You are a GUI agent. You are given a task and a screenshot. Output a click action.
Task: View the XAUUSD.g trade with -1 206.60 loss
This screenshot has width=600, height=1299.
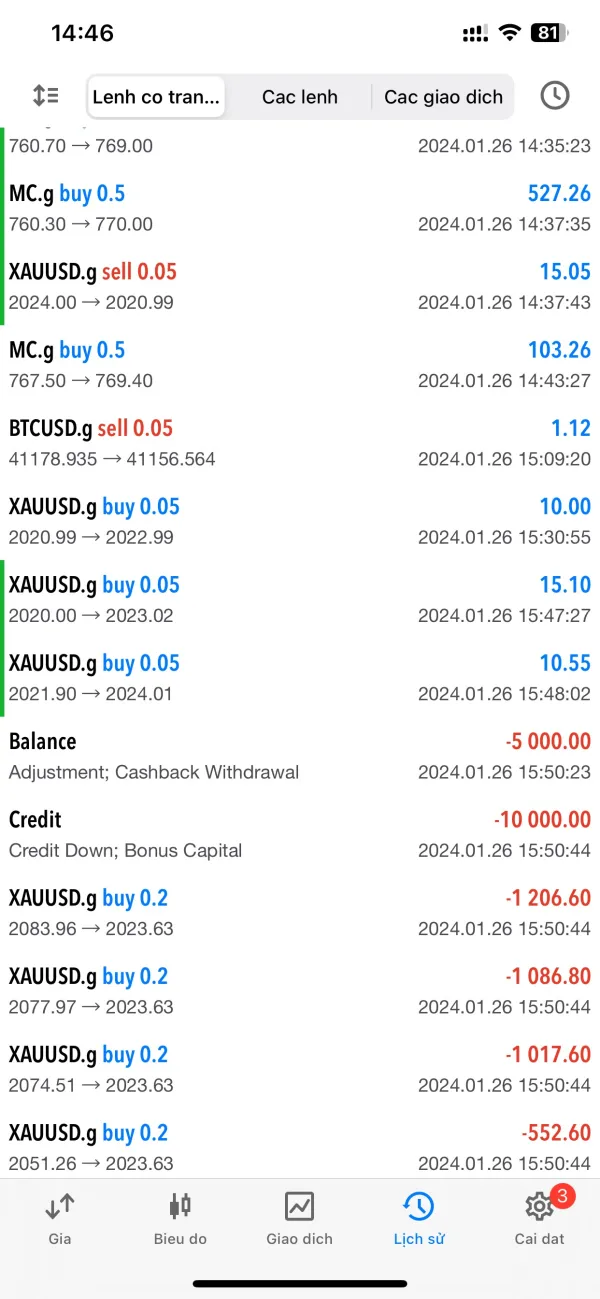[x=300, y=912]
